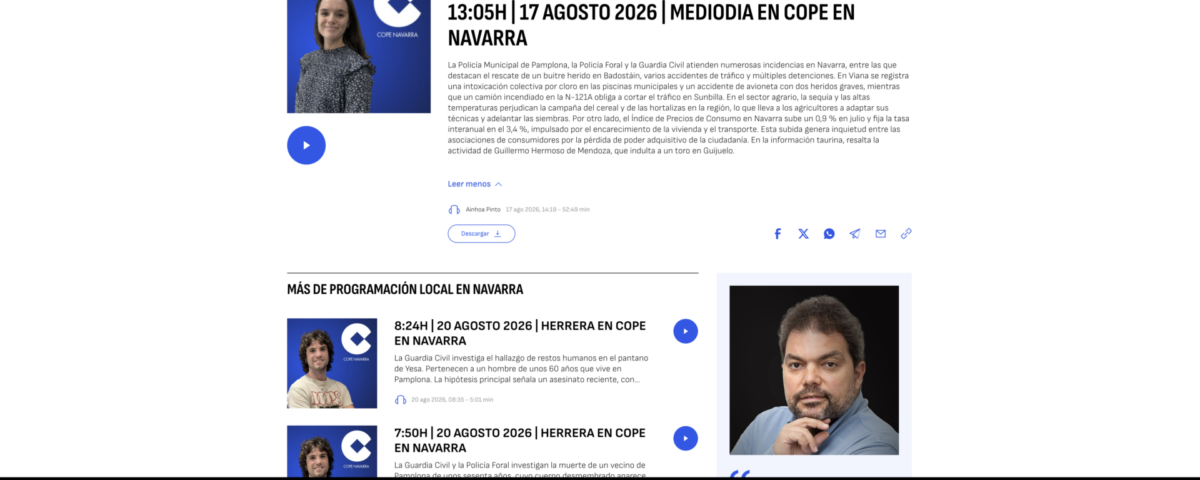
Task: Share episode by email
Action: click(881, 233)
